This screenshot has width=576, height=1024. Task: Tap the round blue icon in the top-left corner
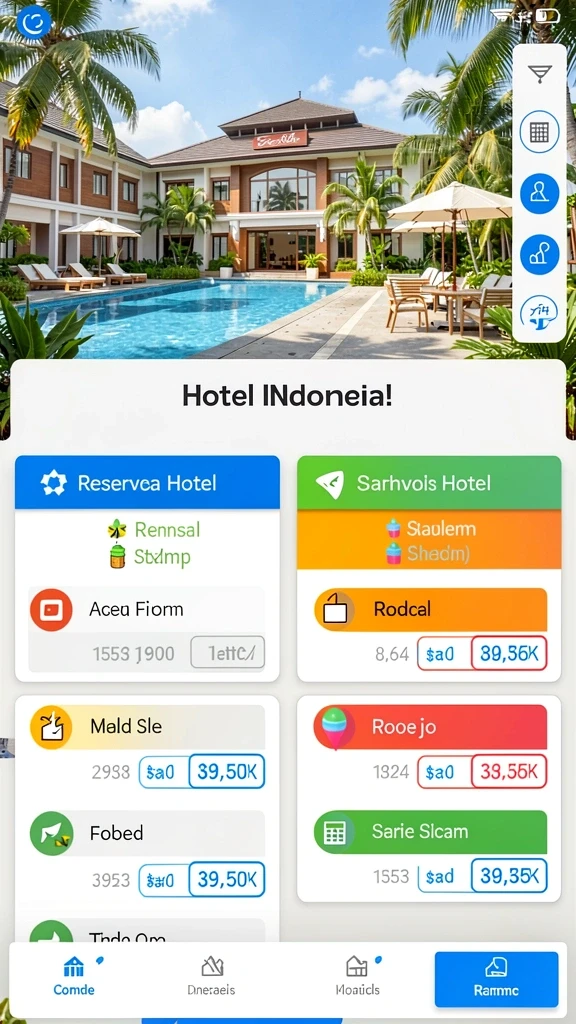pyautogui.click(x=33, y=24)
